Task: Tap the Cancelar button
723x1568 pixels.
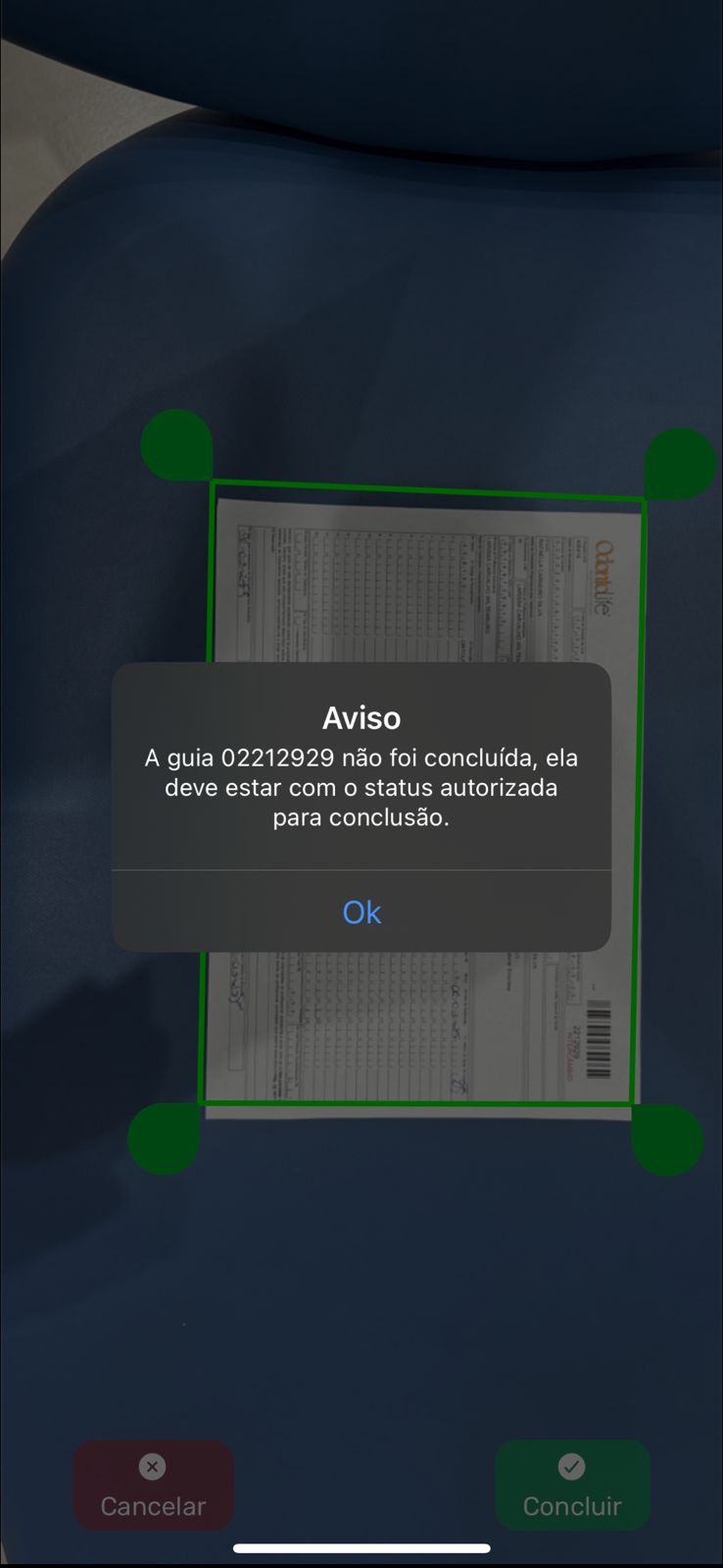Action: coord(153,1486)
